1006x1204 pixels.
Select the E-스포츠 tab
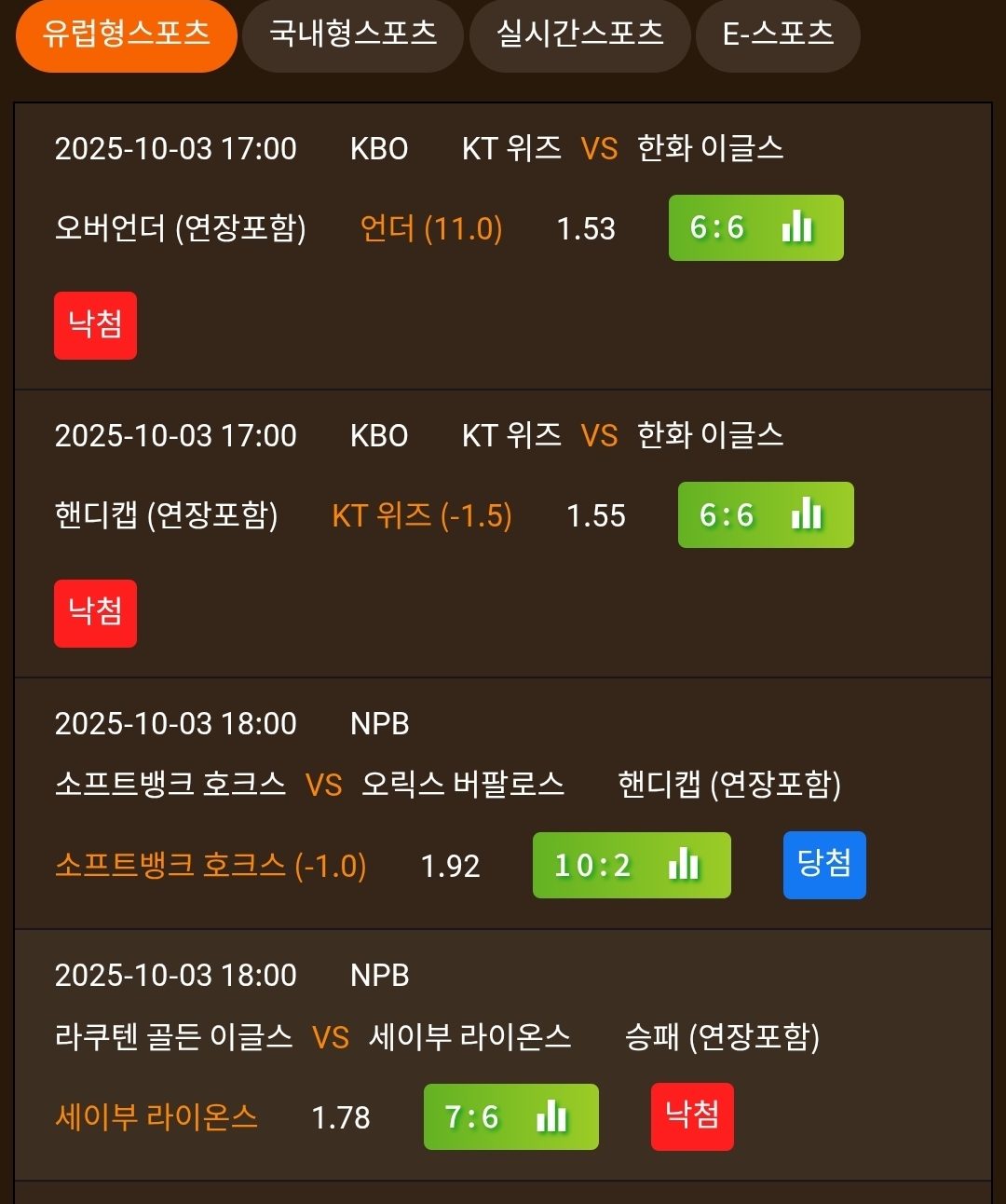coord(778,35)
